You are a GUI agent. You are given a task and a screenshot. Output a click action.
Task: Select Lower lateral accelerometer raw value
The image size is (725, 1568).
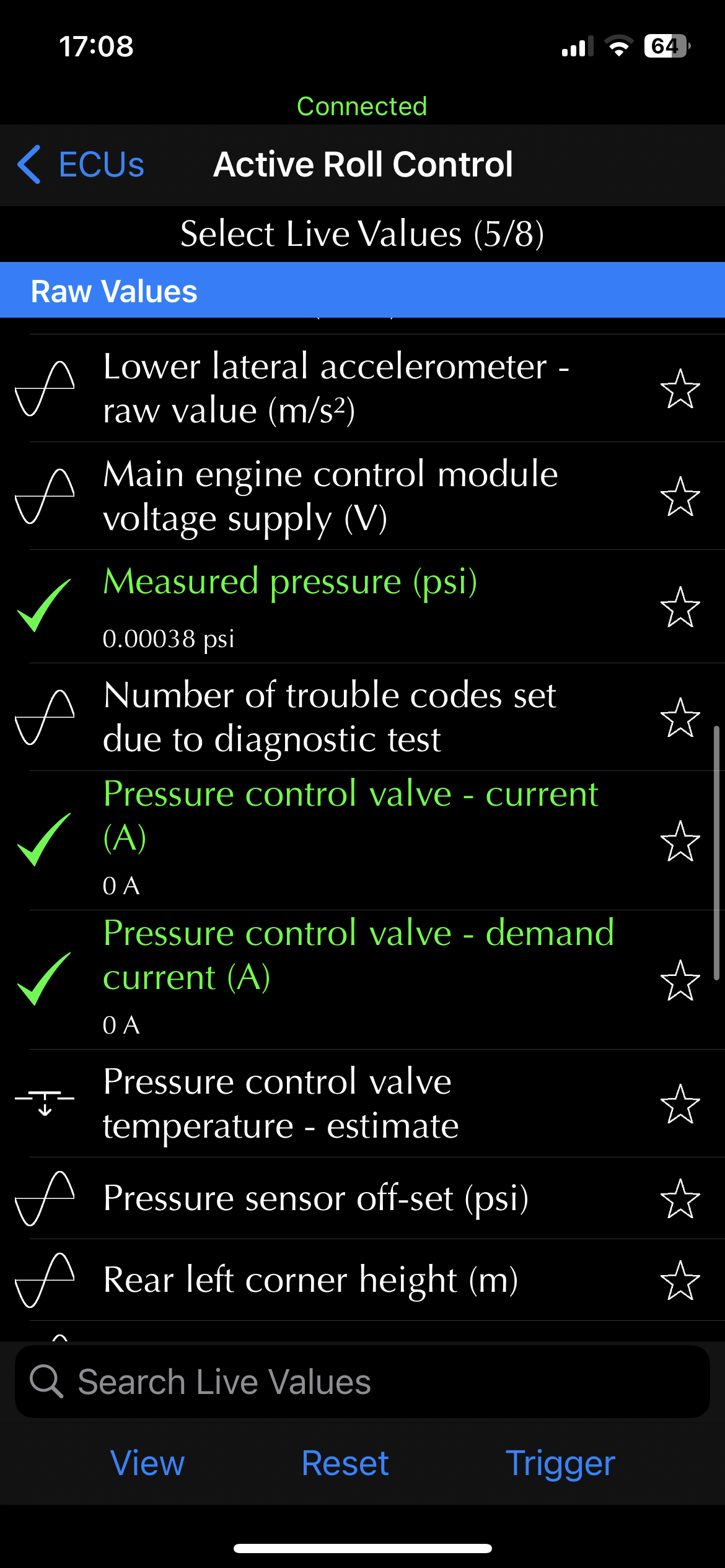click(x=362, y=388)
